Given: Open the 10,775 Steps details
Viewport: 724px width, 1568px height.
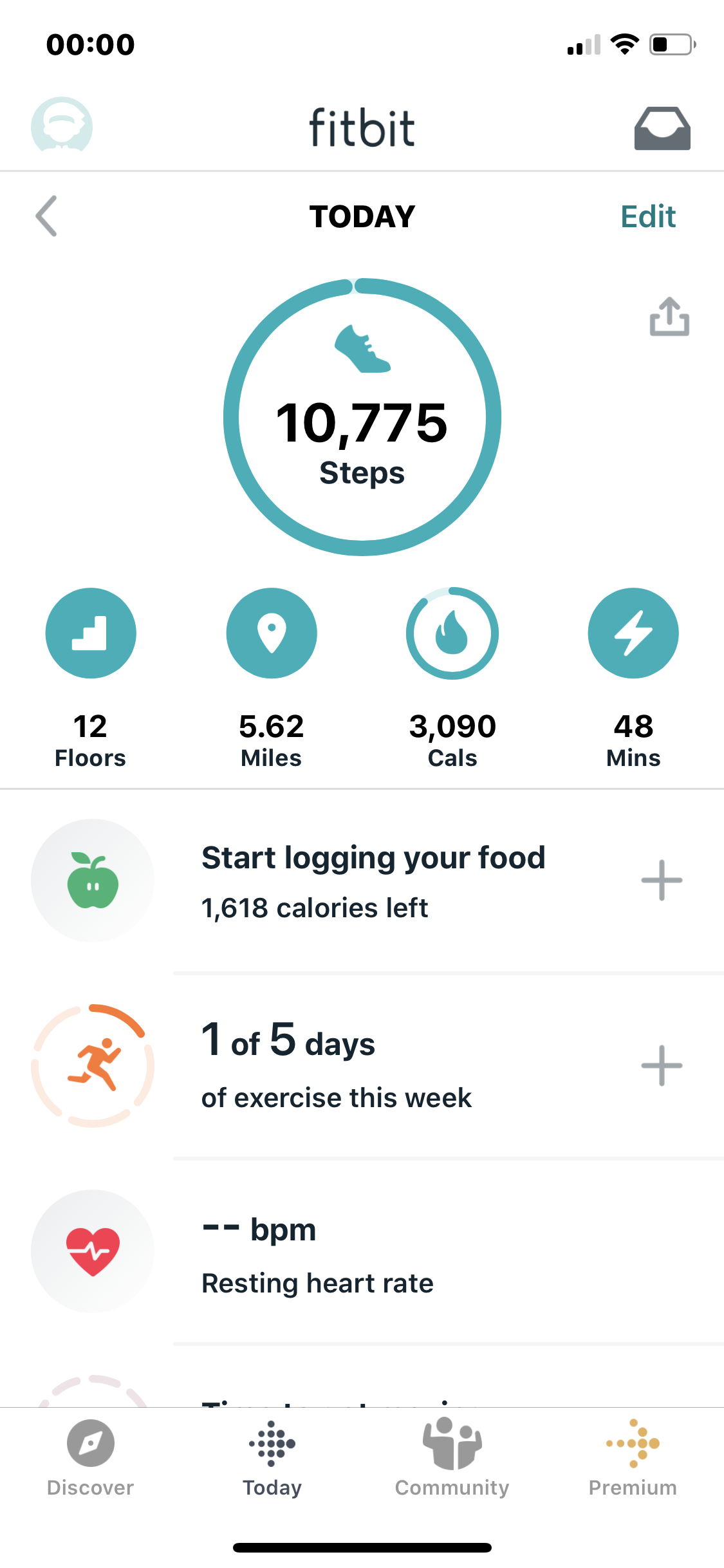Looking at the screenshot, I should [x=362, y=417].
